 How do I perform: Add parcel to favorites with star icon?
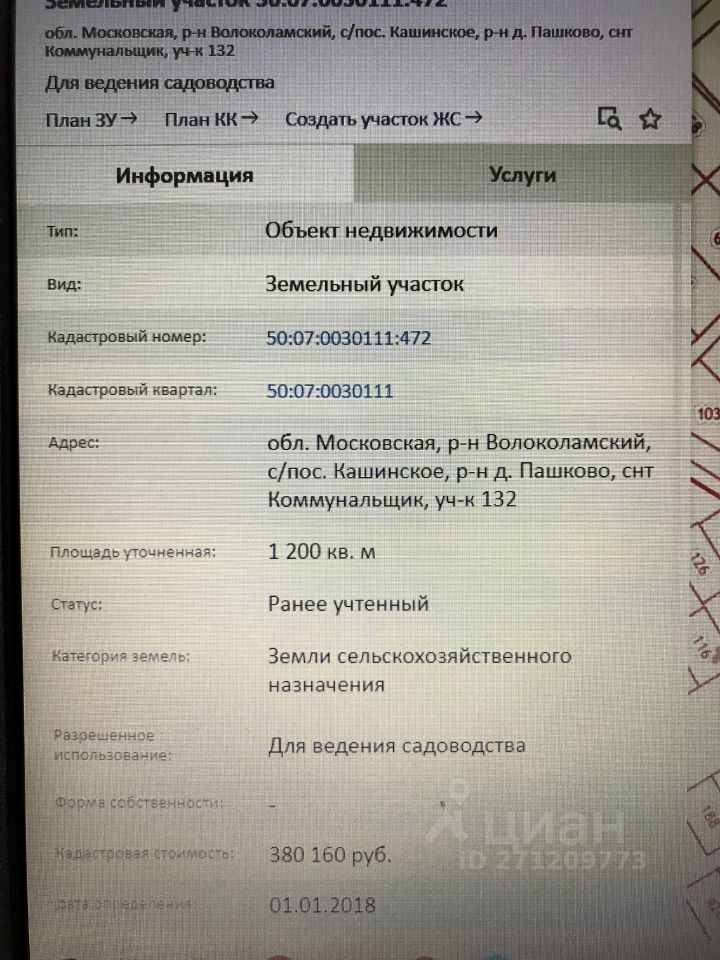650,119
